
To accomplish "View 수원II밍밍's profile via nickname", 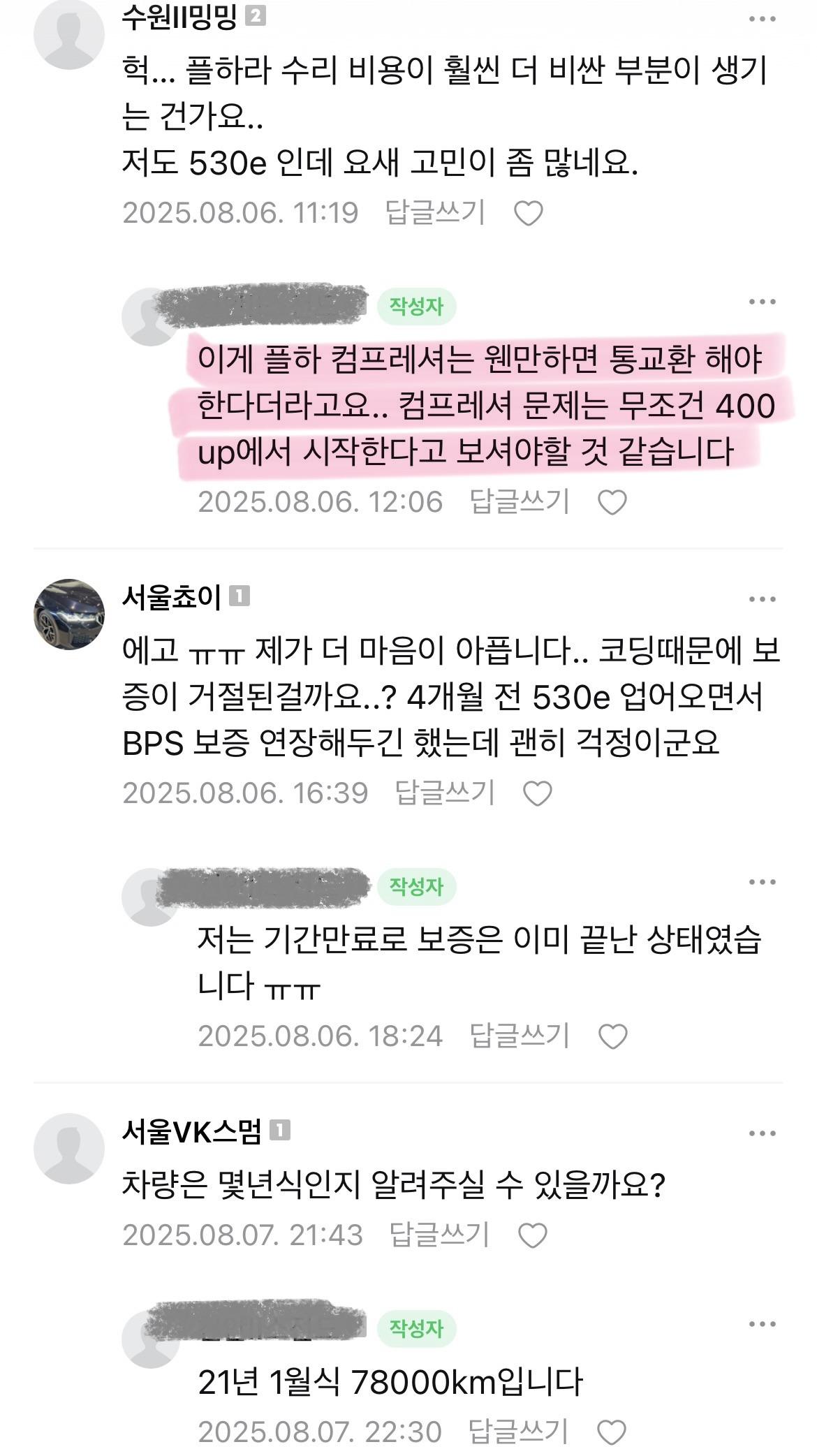I will pyautogui.click(x=179, y=17).
